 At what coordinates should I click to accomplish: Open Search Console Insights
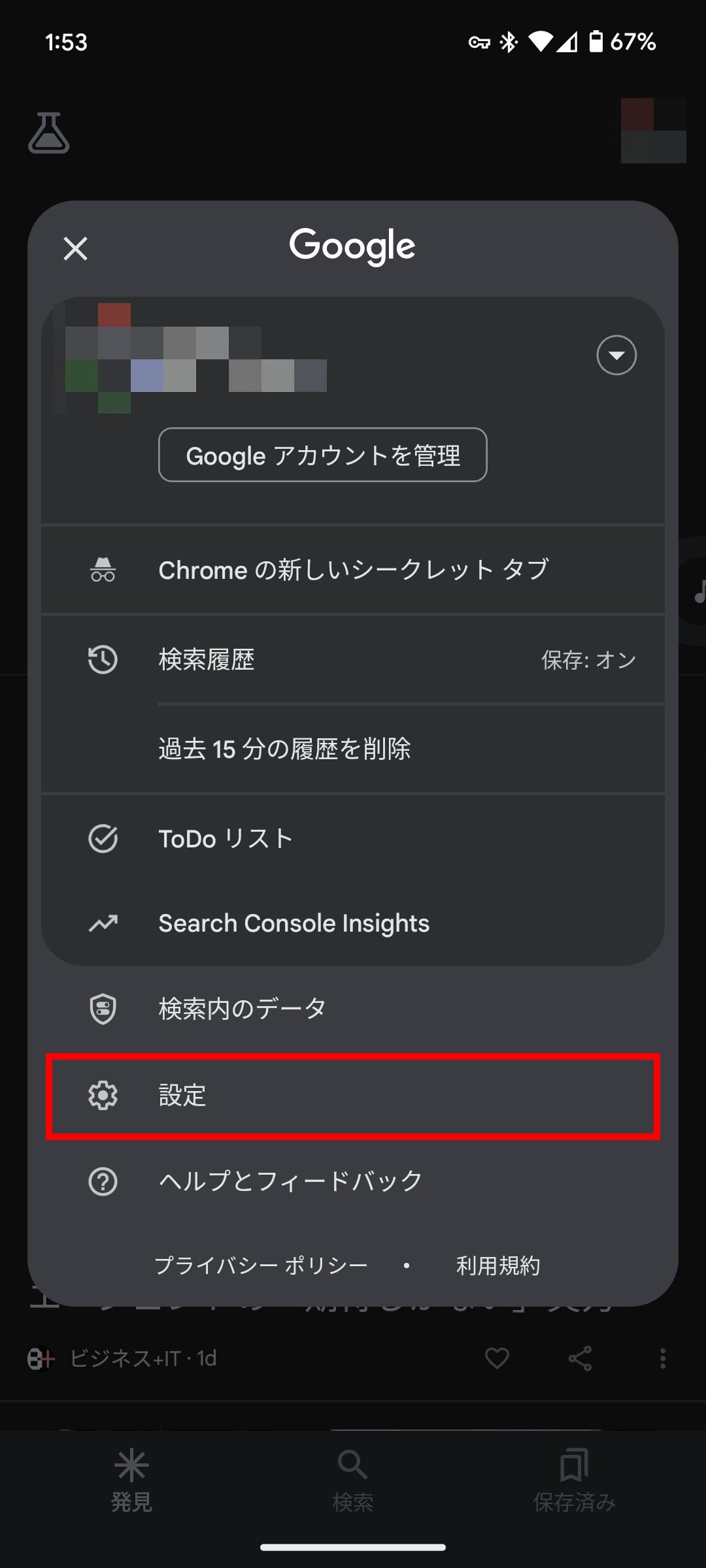pos(353,923)
